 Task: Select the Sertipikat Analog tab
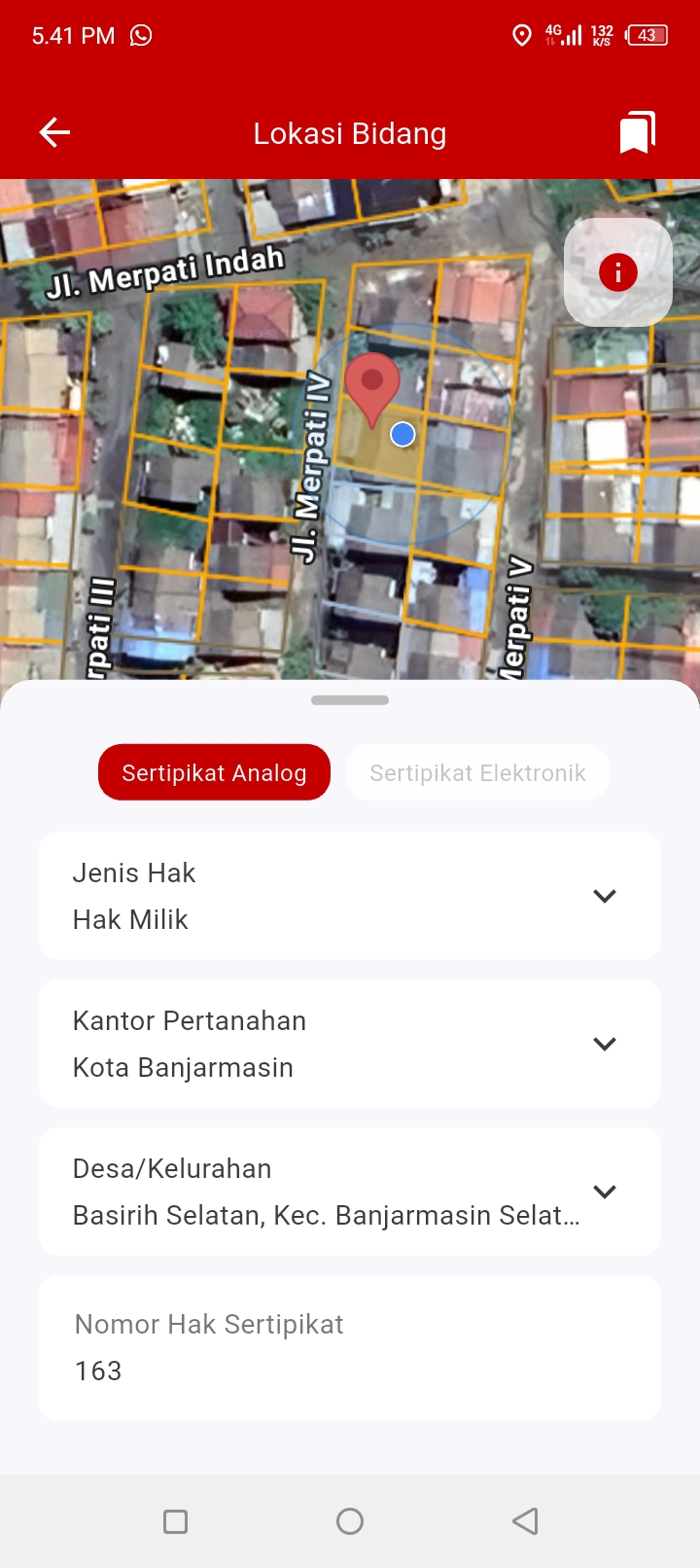click(214, 772)
